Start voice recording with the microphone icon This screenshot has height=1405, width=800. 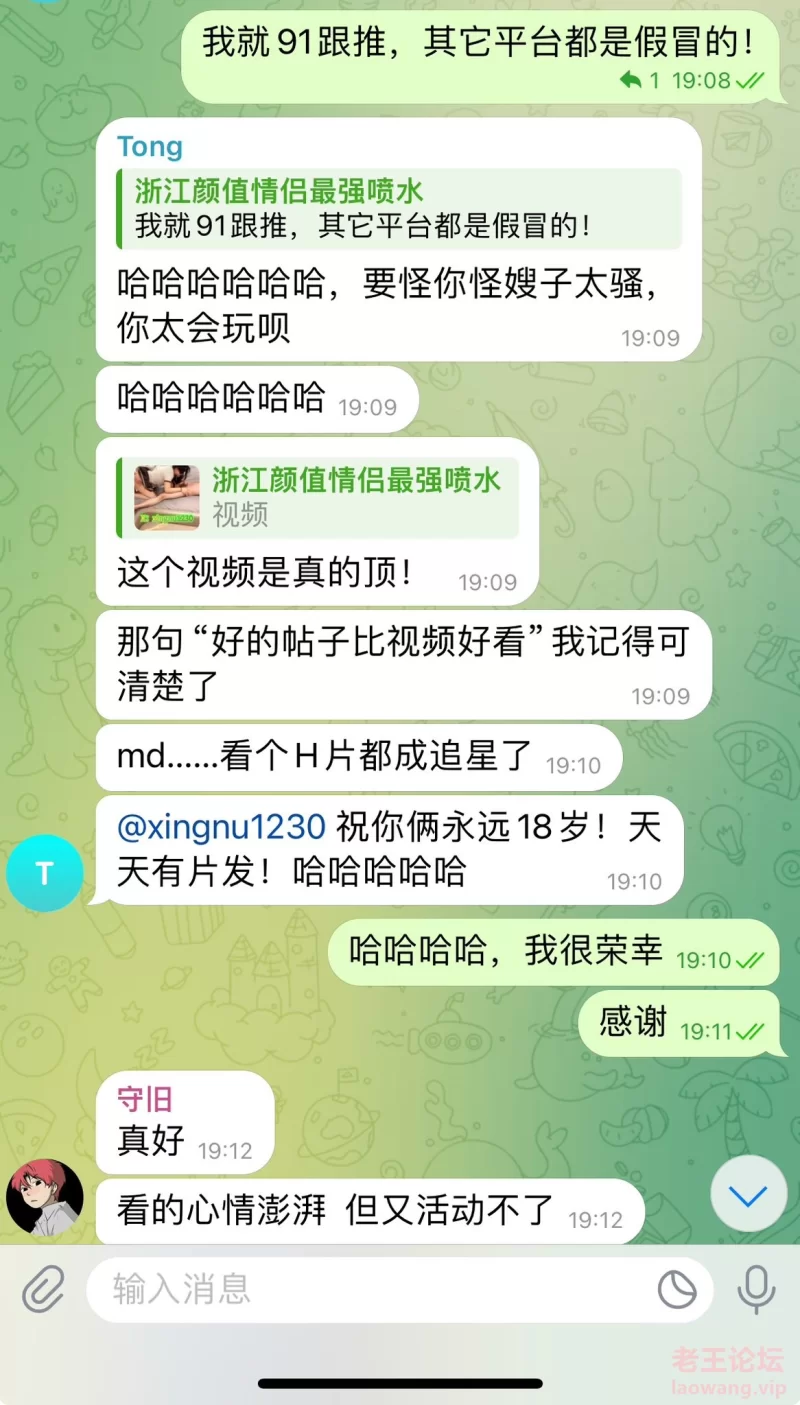click(756, 1288)
